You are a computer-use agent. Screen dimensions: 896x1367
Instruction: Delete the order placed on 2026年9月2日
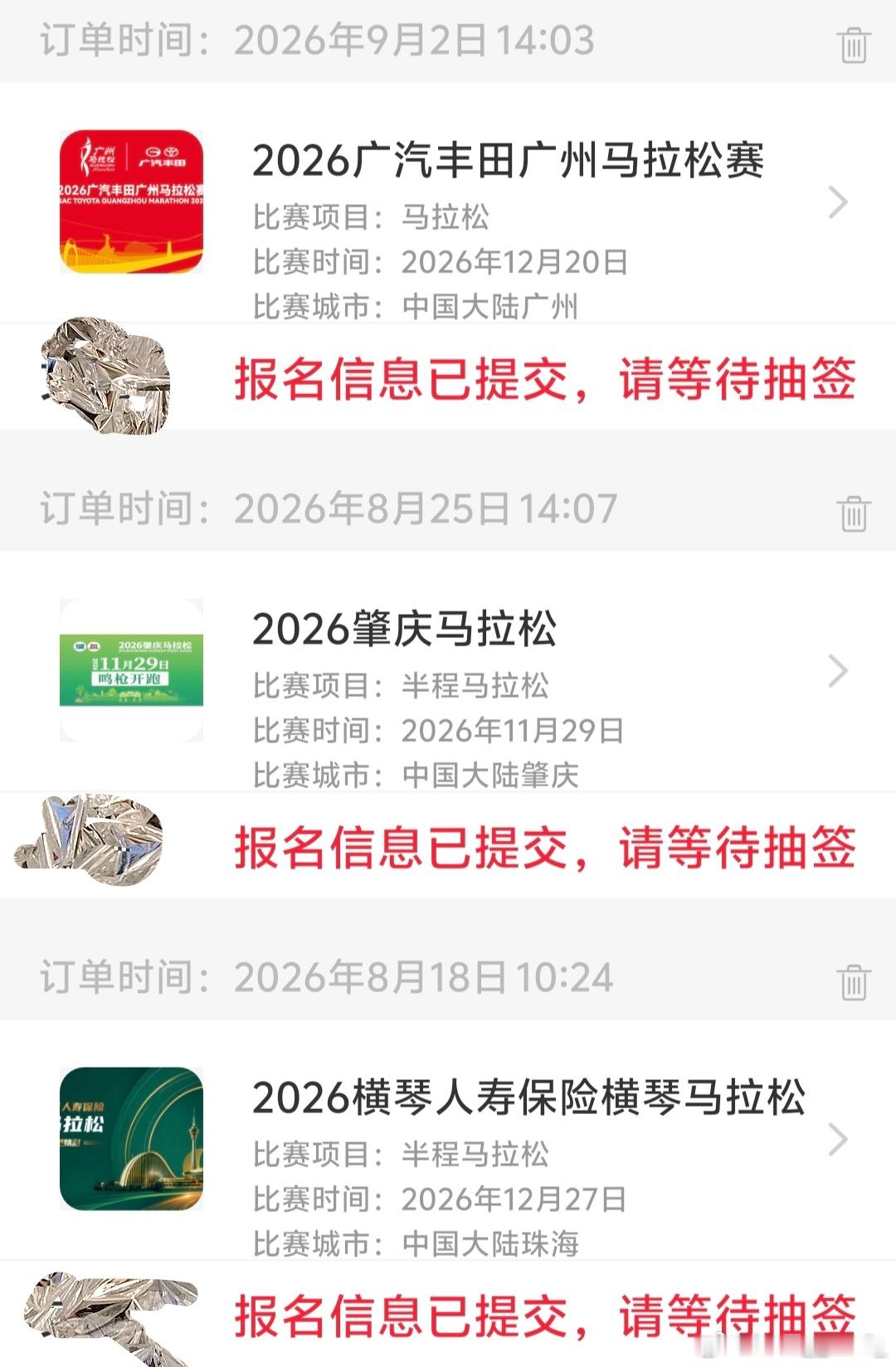point(853,44)
